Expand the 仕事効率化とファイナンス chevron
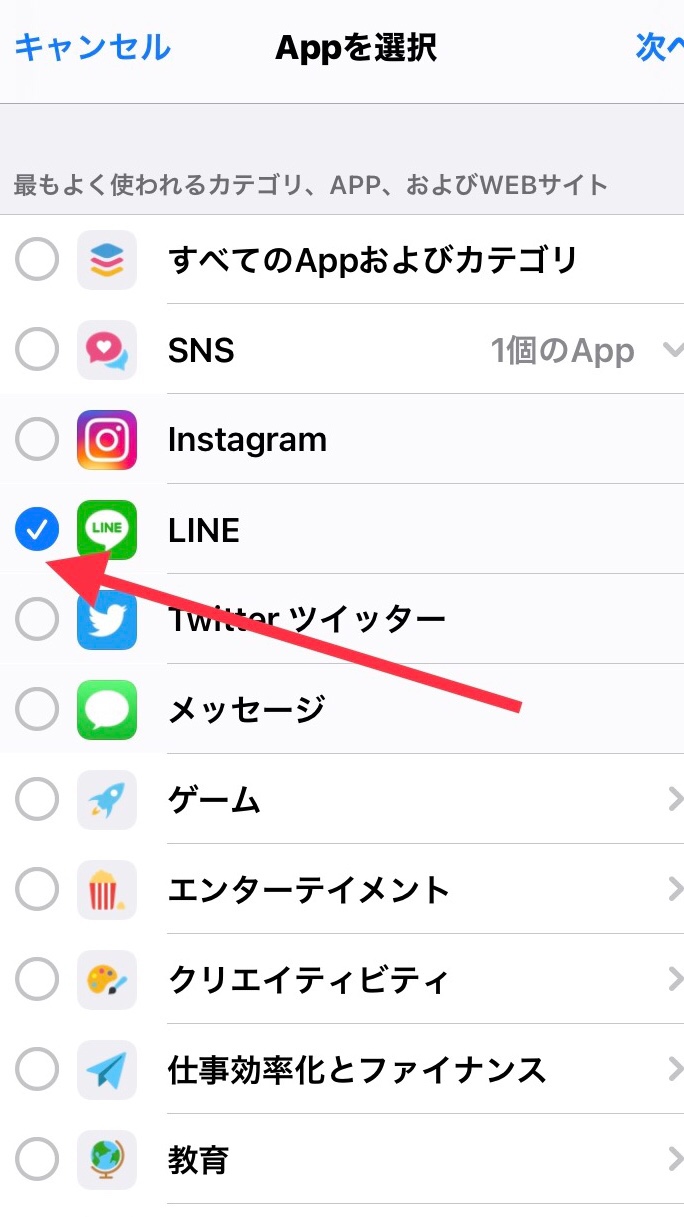This screenshot has height=1217, width=684. 675,1070
